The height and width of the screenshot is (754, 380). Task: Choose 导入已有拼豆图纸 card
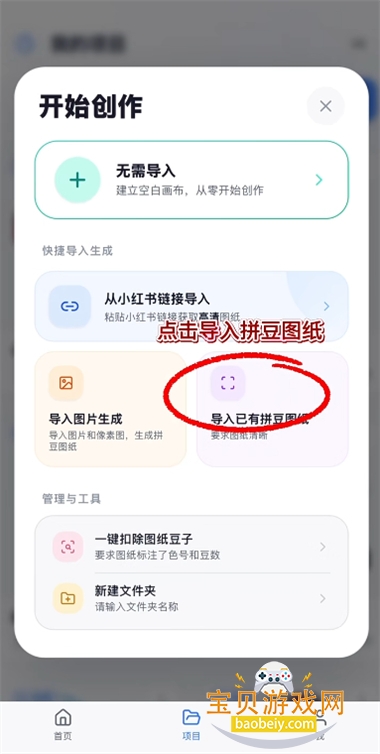tap(272, 409)
